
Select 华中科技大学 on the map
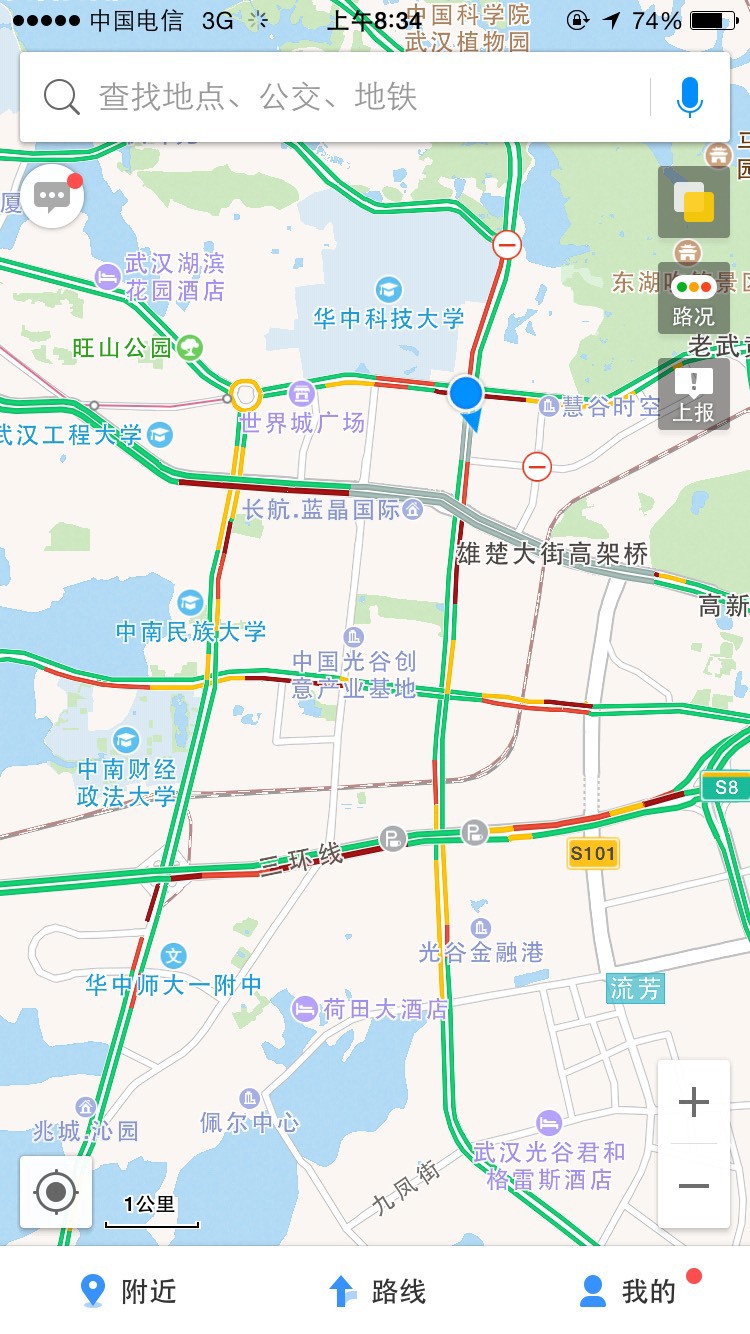click(388, 291)
